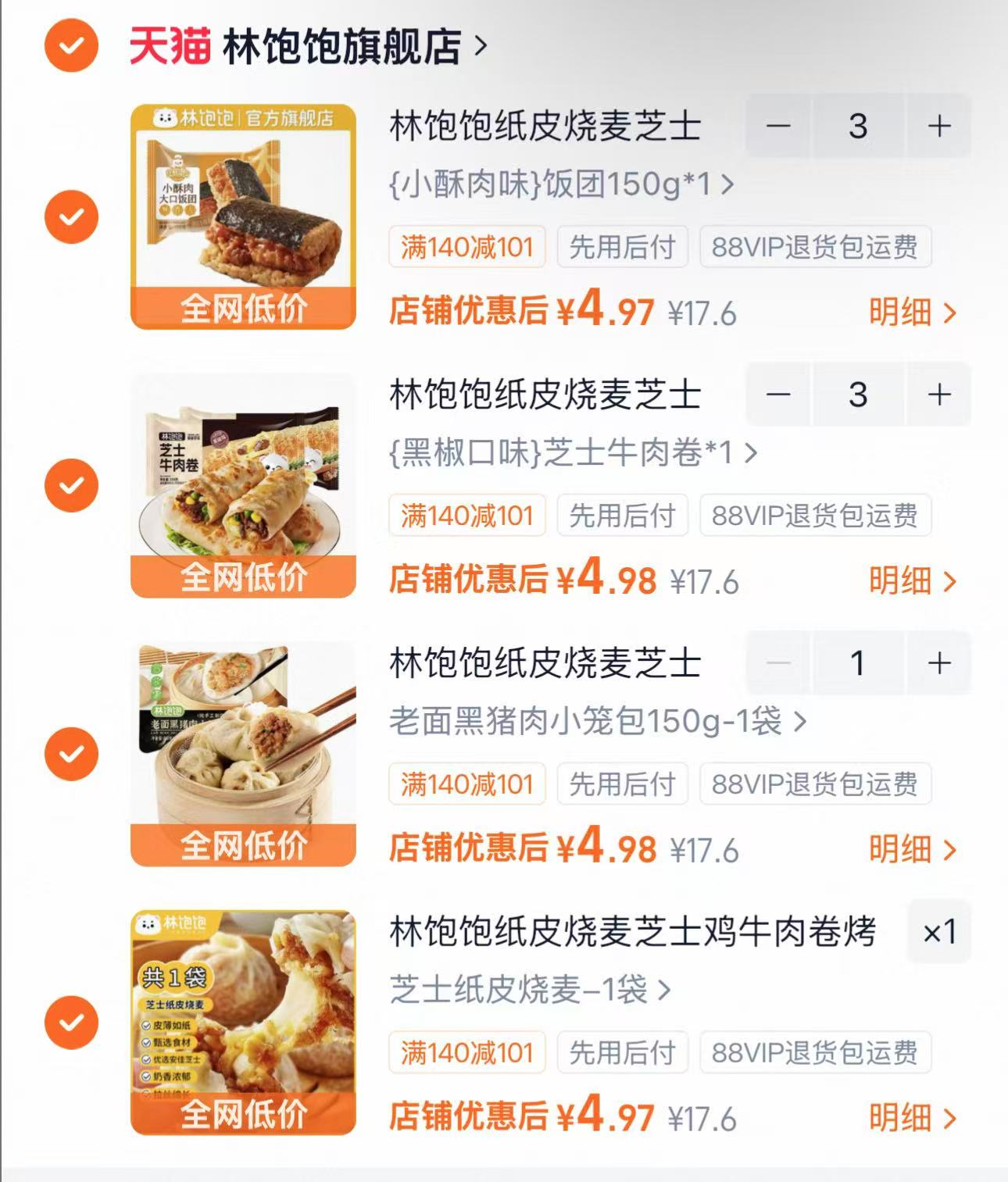Open the 小酥肉大口饭团 product image
The height and width of the screenshot is (1182, 1008).
click(243, 216)
